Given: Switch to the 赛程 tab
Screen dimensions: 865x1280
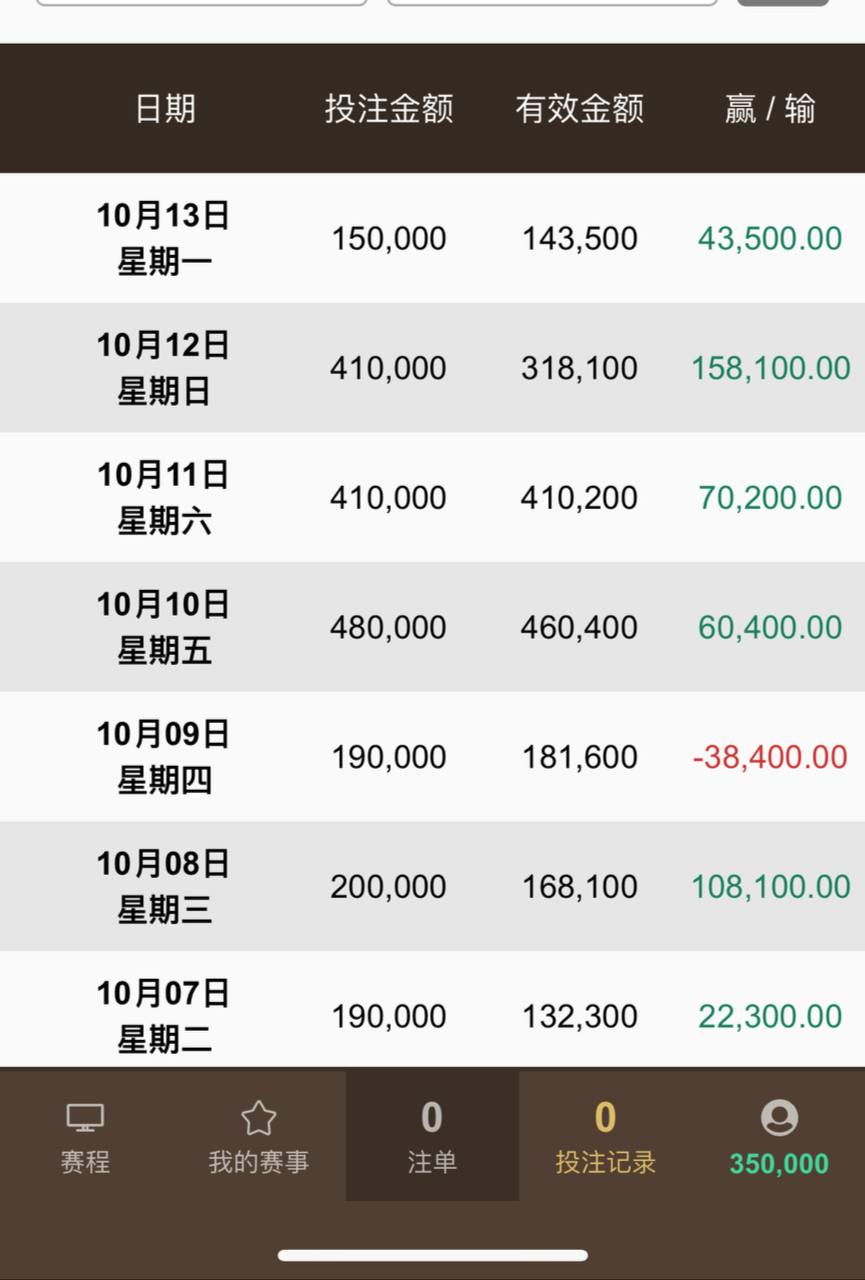Looking at the screenshot, I should 85,1137.
